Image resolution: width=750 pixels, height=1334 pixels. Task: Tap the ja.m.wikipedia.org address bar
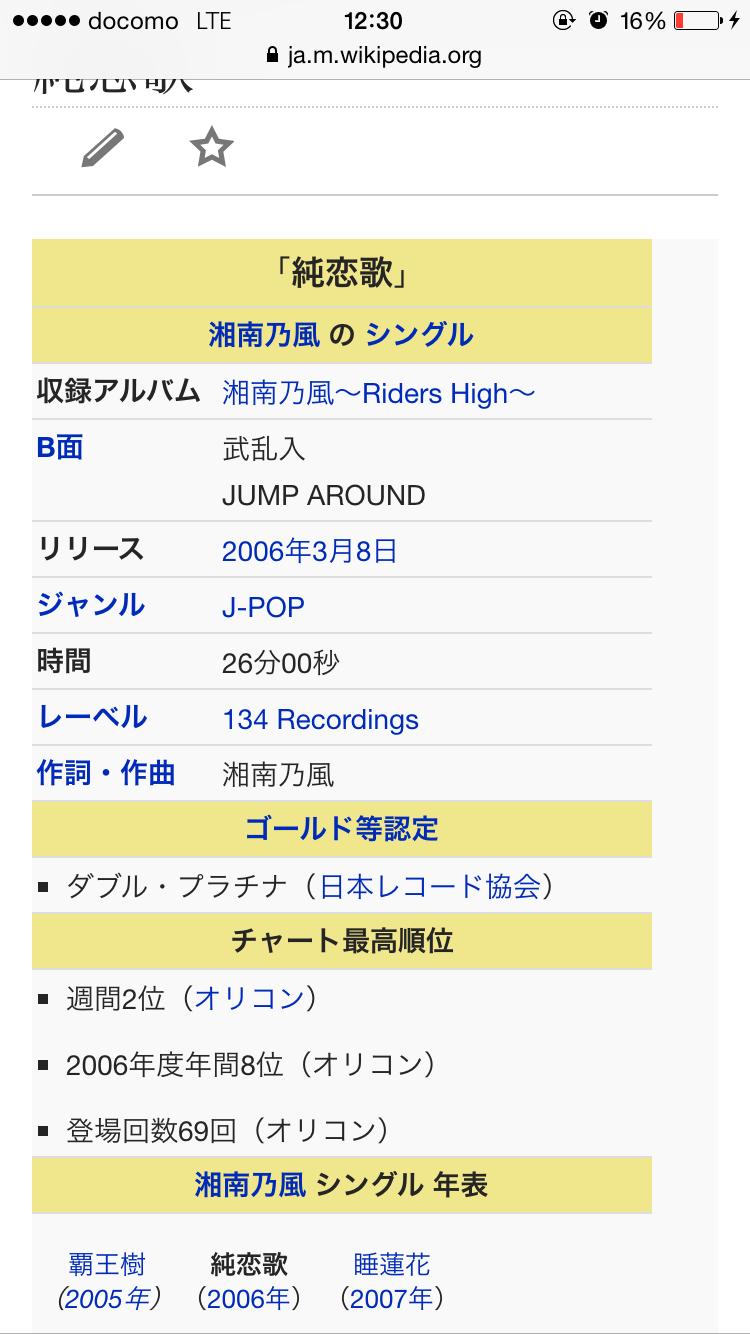pos(374,55)
